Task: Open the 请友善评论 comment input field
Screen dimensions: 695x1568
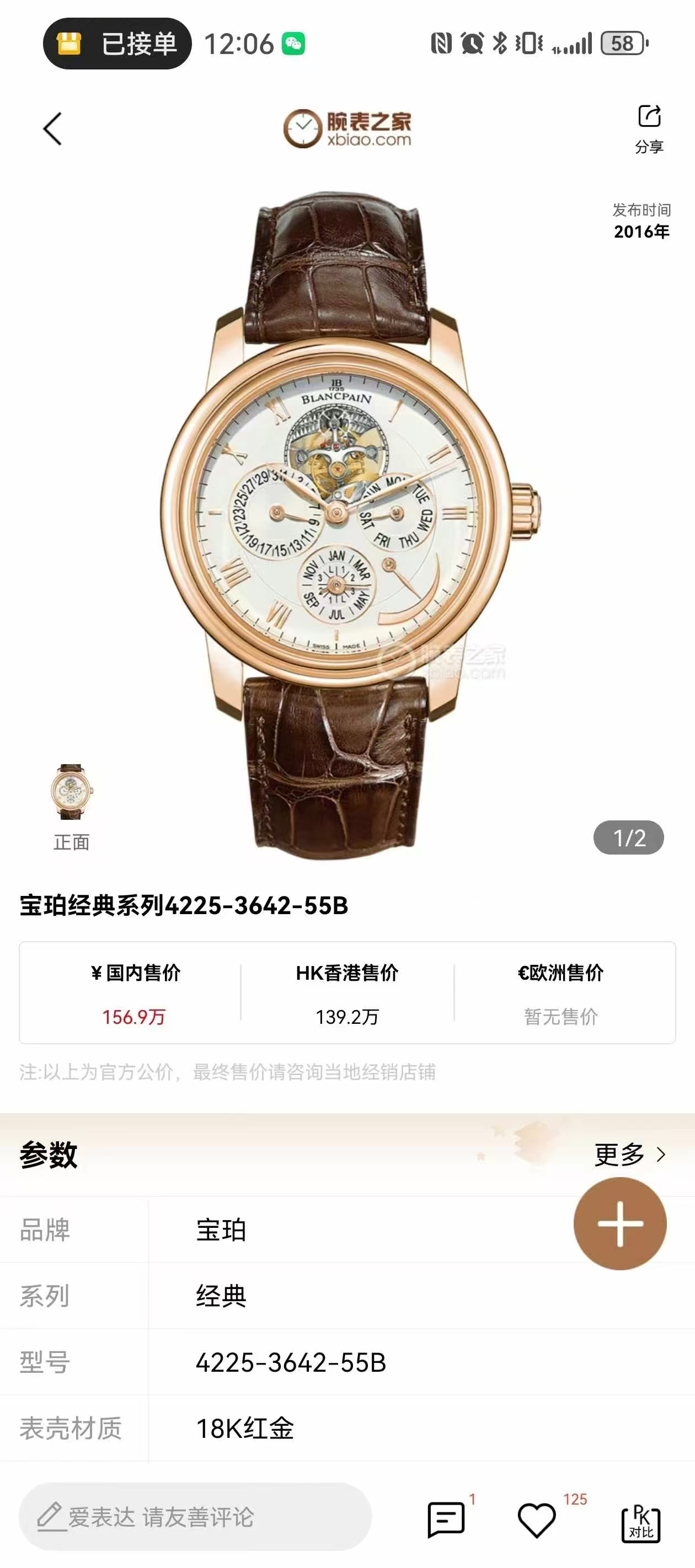Action: point(195,1516)
